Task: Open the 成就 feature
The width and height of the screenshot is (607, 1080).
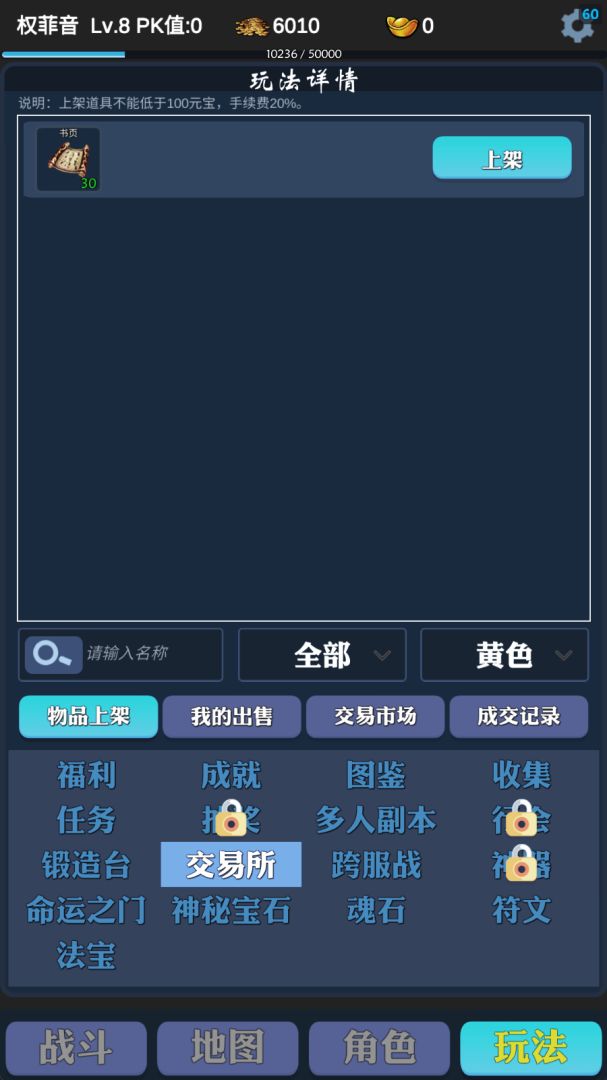Action: [230, 775]
